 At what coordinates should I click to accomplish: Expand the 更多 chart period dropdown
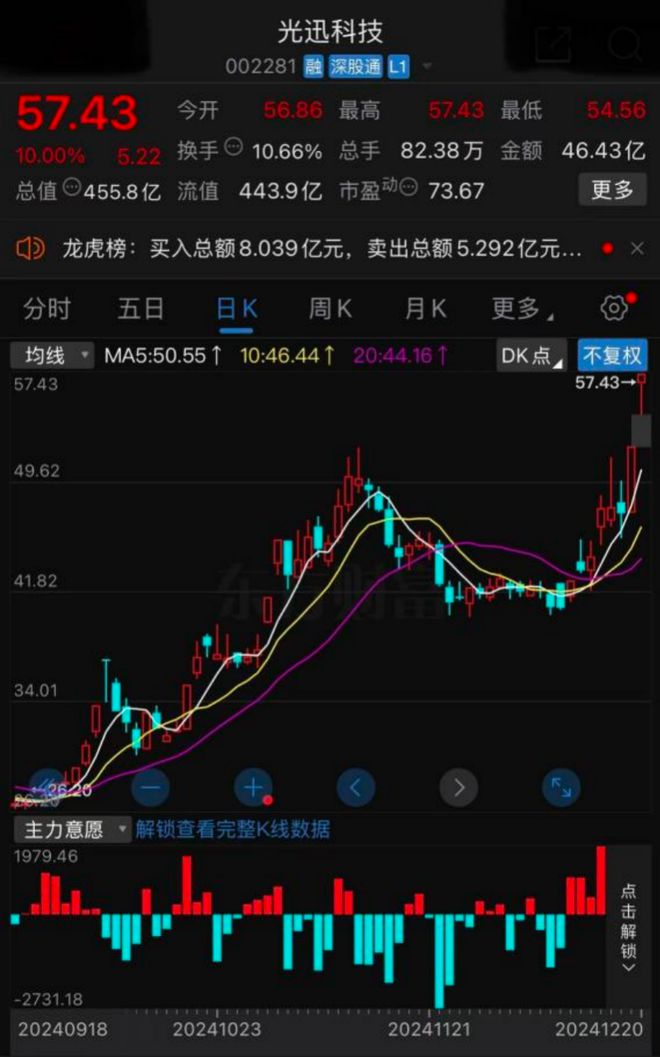click(522, 309)
